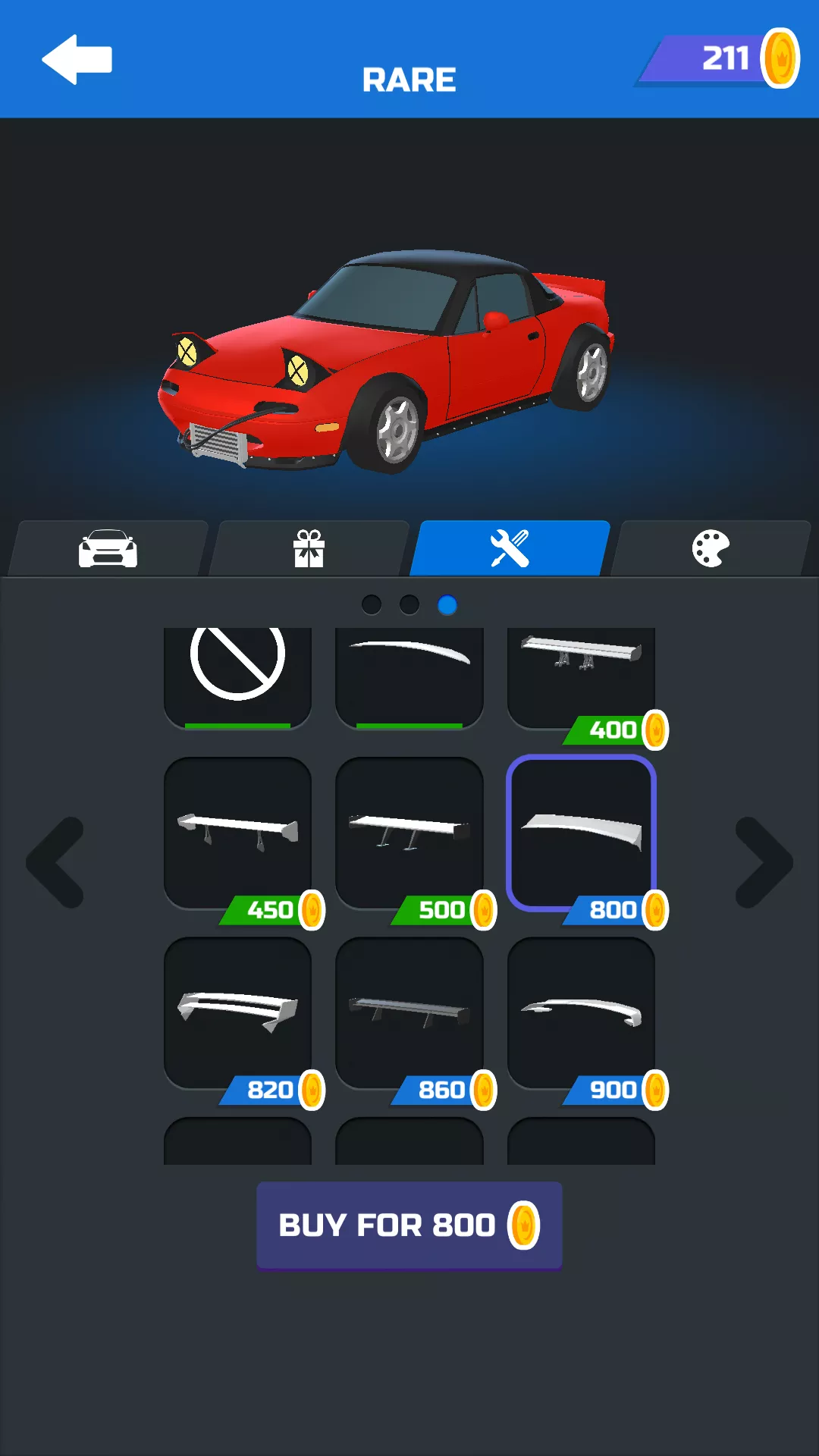Go back with the white arrow
Viewport: 819px width, 1456px height.
click(x=77, y=59)
